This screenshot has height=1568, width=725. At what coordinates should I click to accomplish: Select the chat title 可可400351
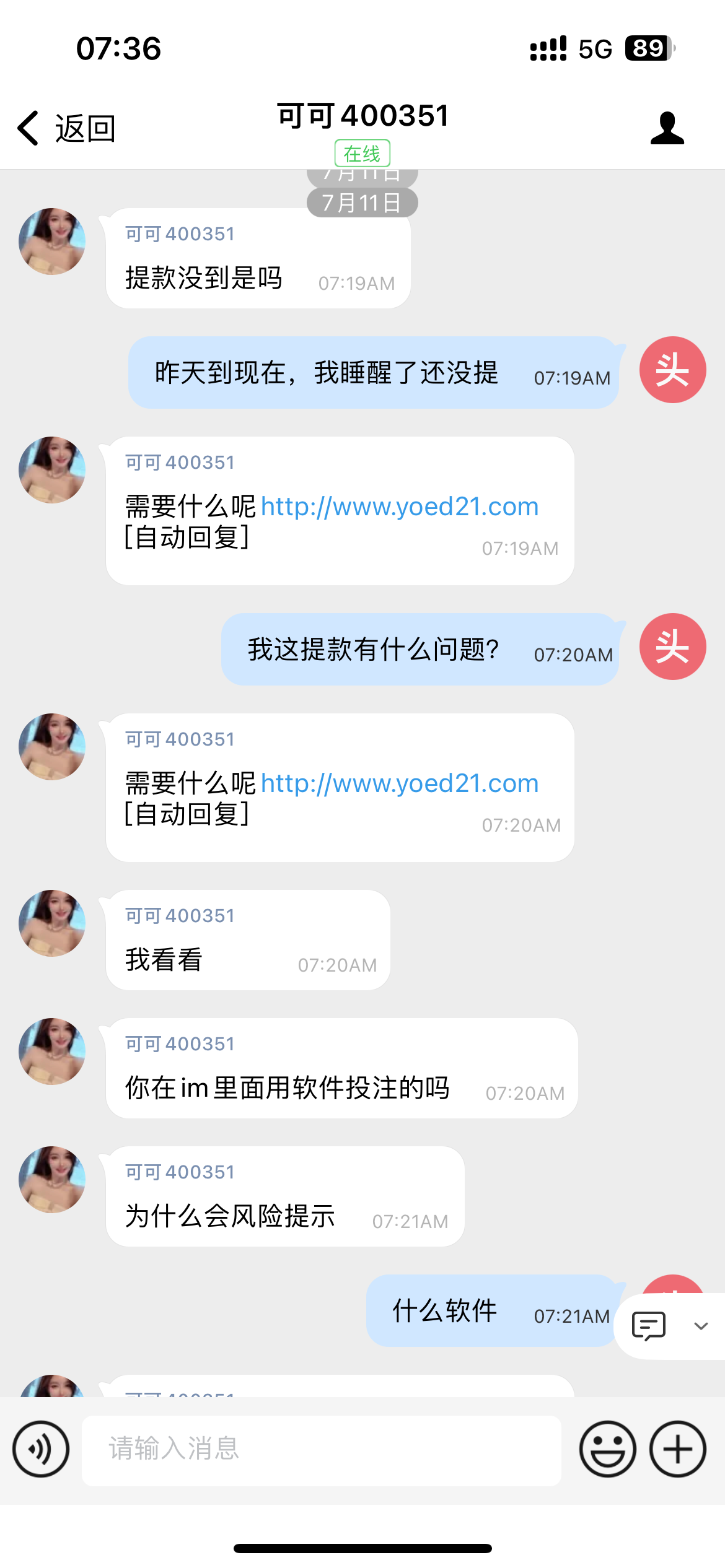click(x=362, y=118)
